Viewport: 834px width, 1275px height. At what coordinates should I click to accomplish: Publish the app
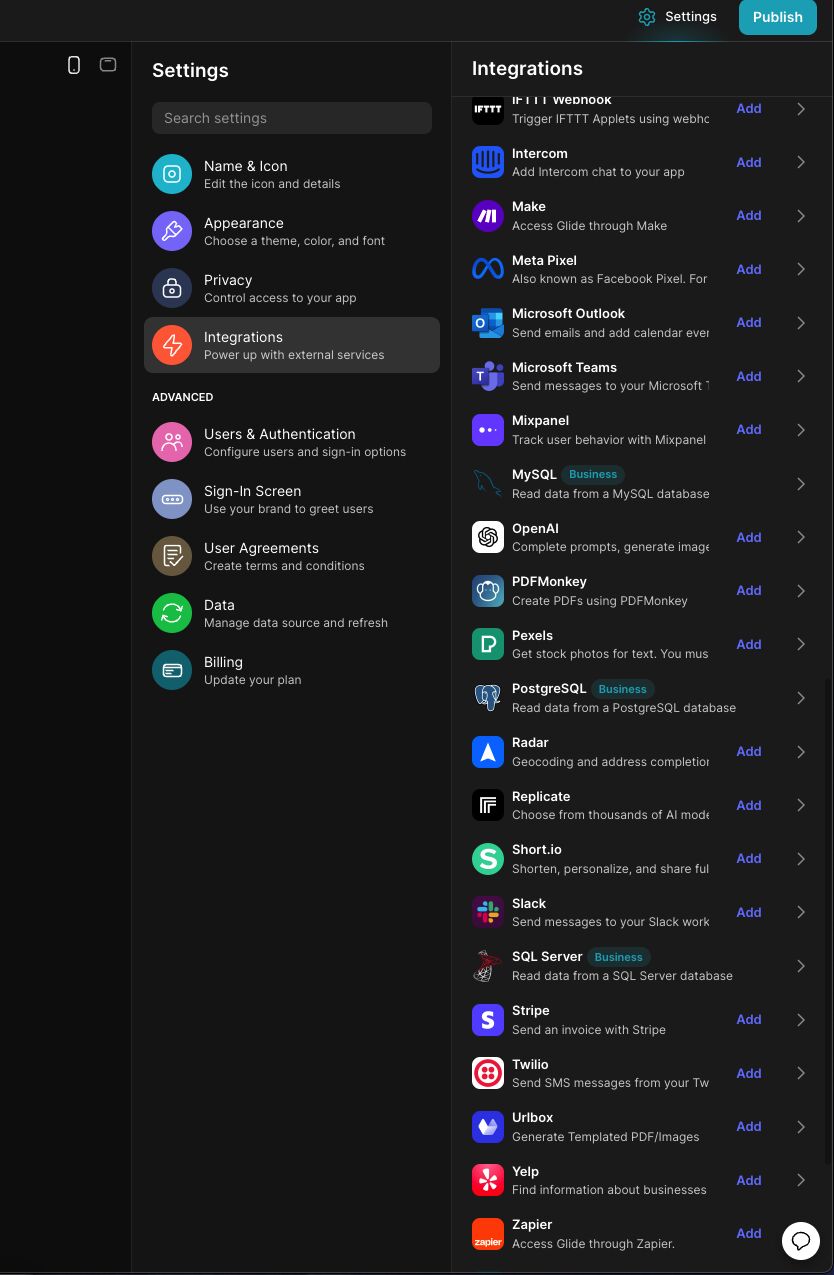[x=777, y=17]
